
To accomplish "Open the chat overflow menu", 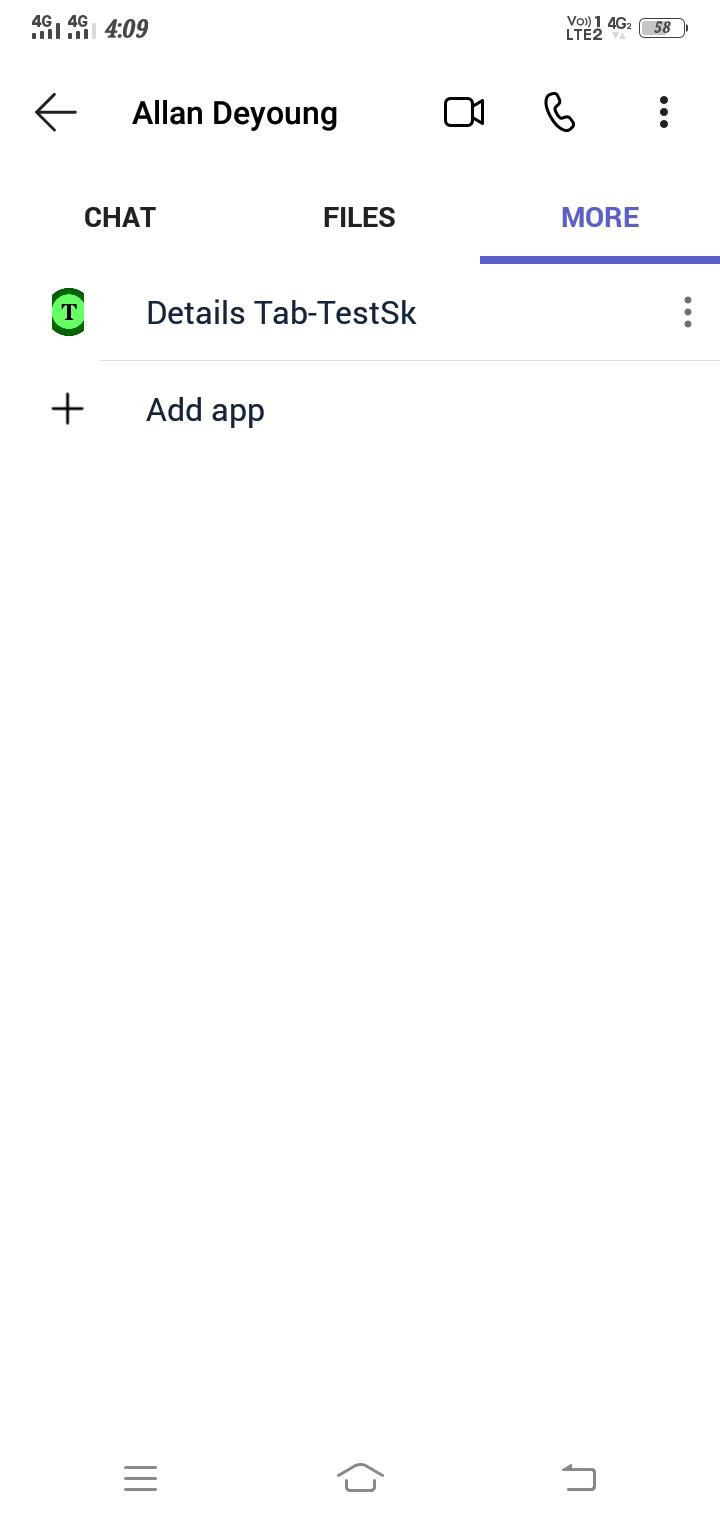I will (x=663, y=112).
